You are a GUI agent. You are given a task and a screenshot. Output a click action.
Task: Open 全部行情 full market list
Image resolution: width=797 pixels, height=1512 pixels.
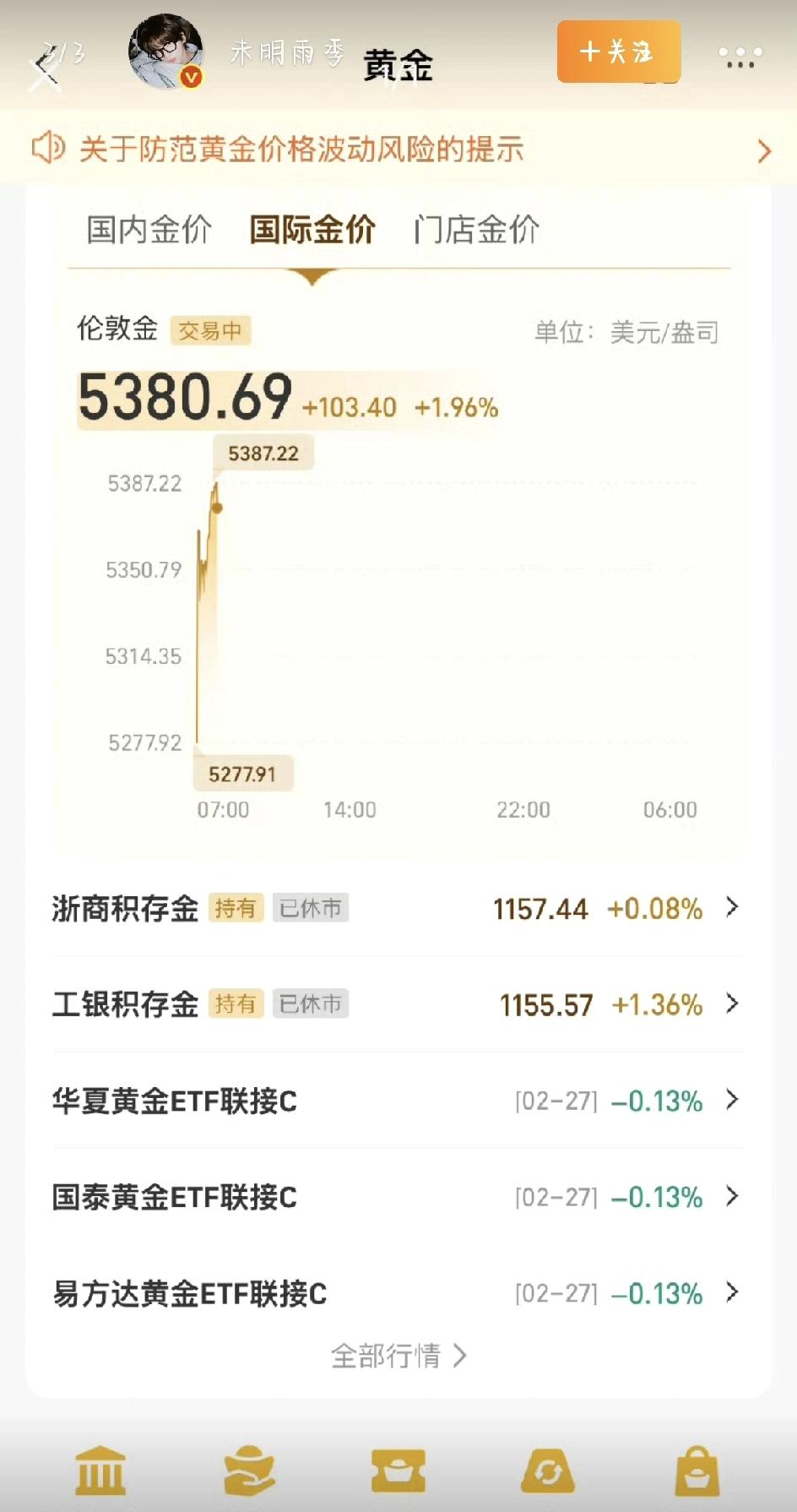(398, 1356)
